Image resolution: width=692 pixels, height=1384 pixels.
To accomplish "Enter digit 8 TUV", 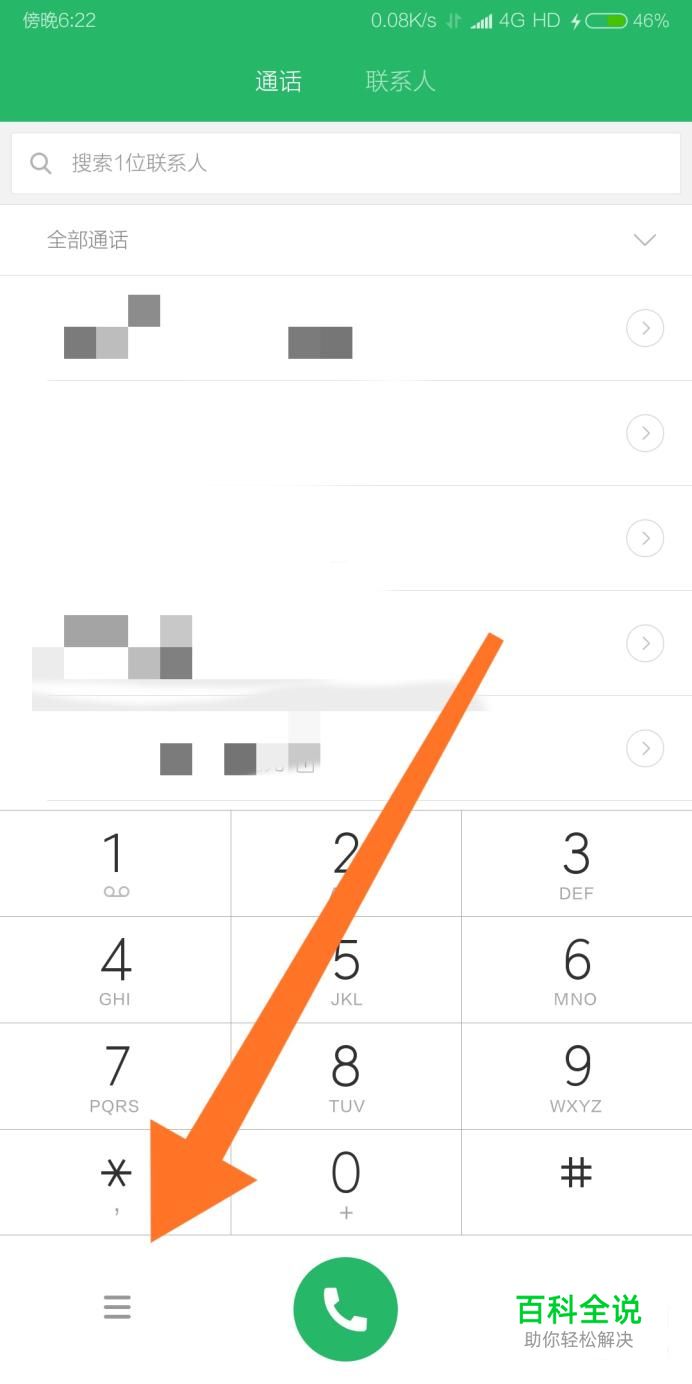I will 346,1076.
